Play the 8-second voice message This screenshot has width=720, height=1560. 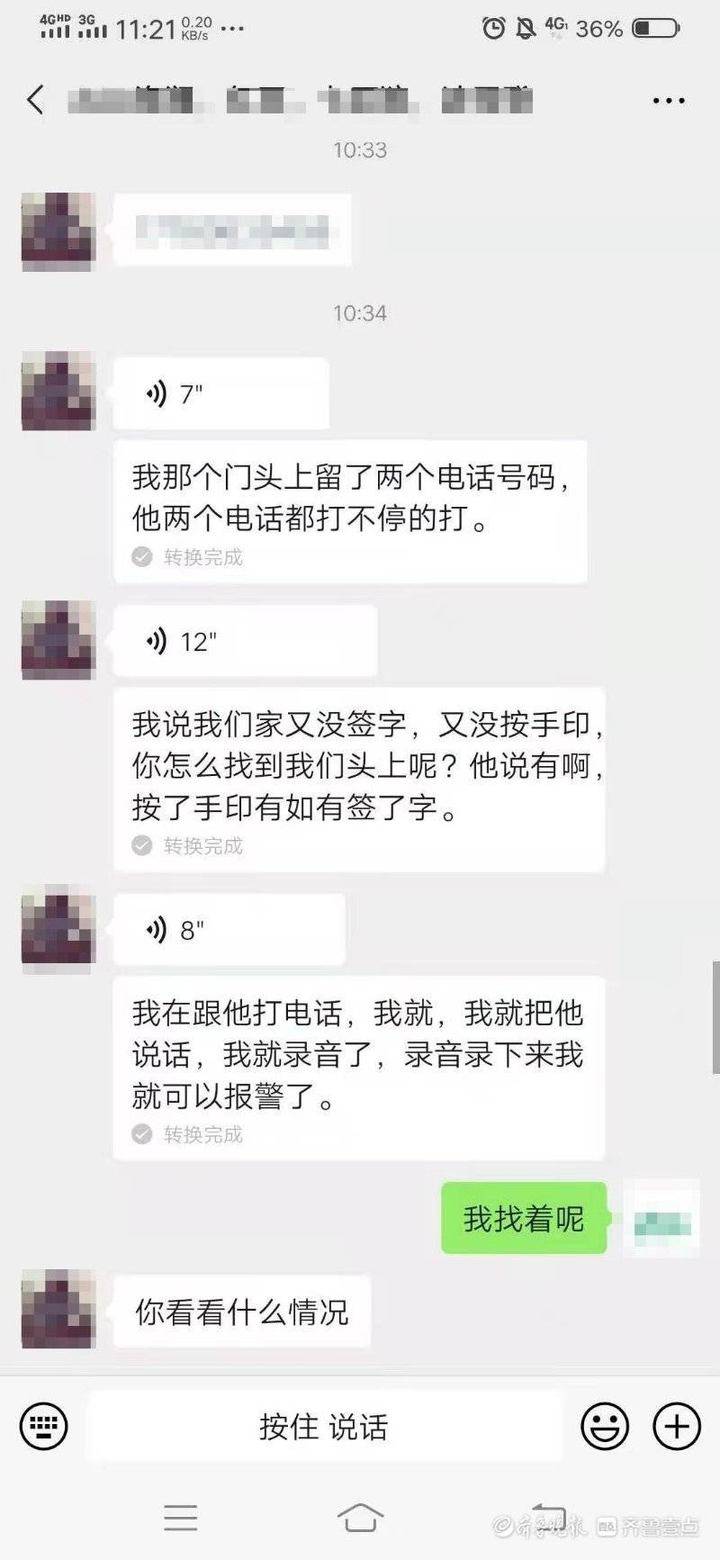[x=228, y=930]
